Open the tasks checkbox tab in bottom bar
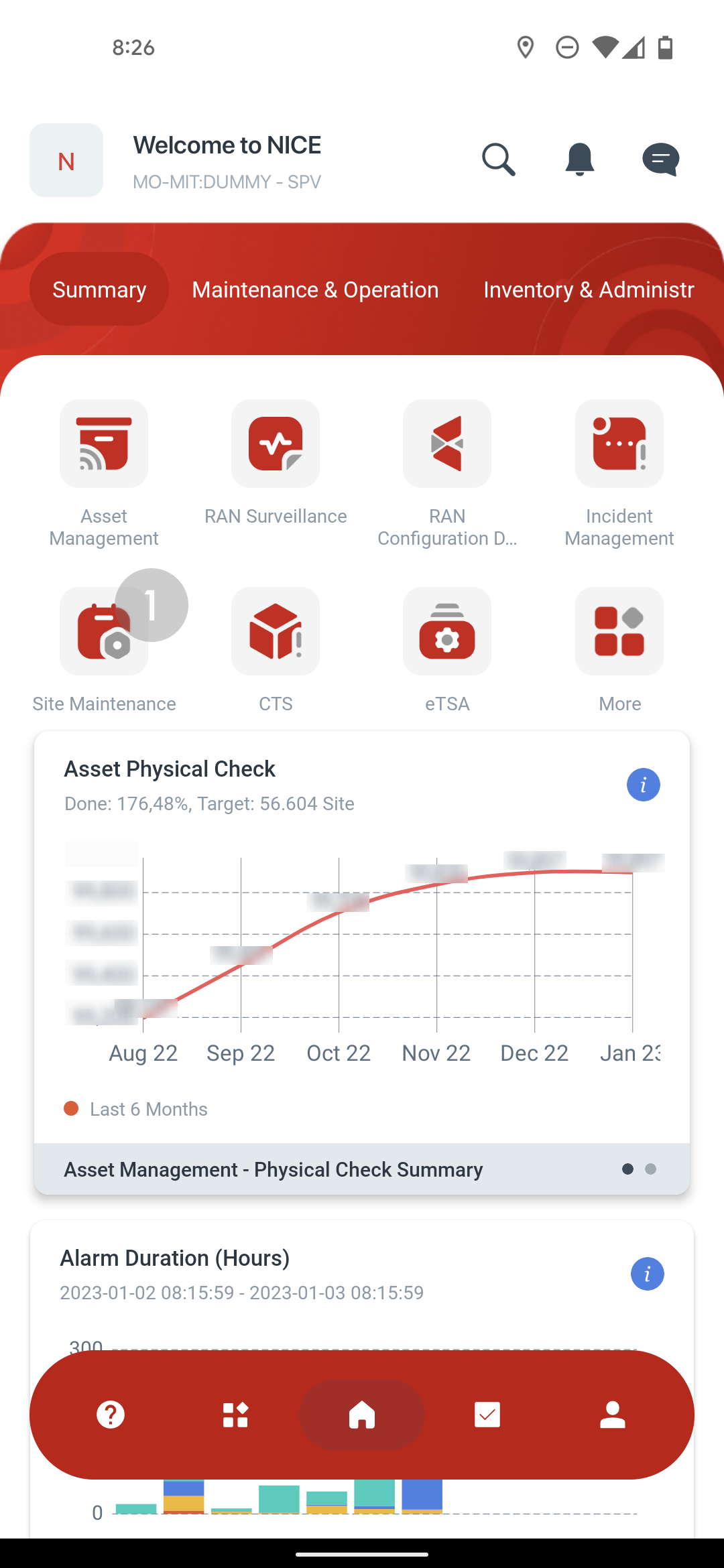Screen dimensions: 724x1568 pyautogui.click(x=487, y=1415)
